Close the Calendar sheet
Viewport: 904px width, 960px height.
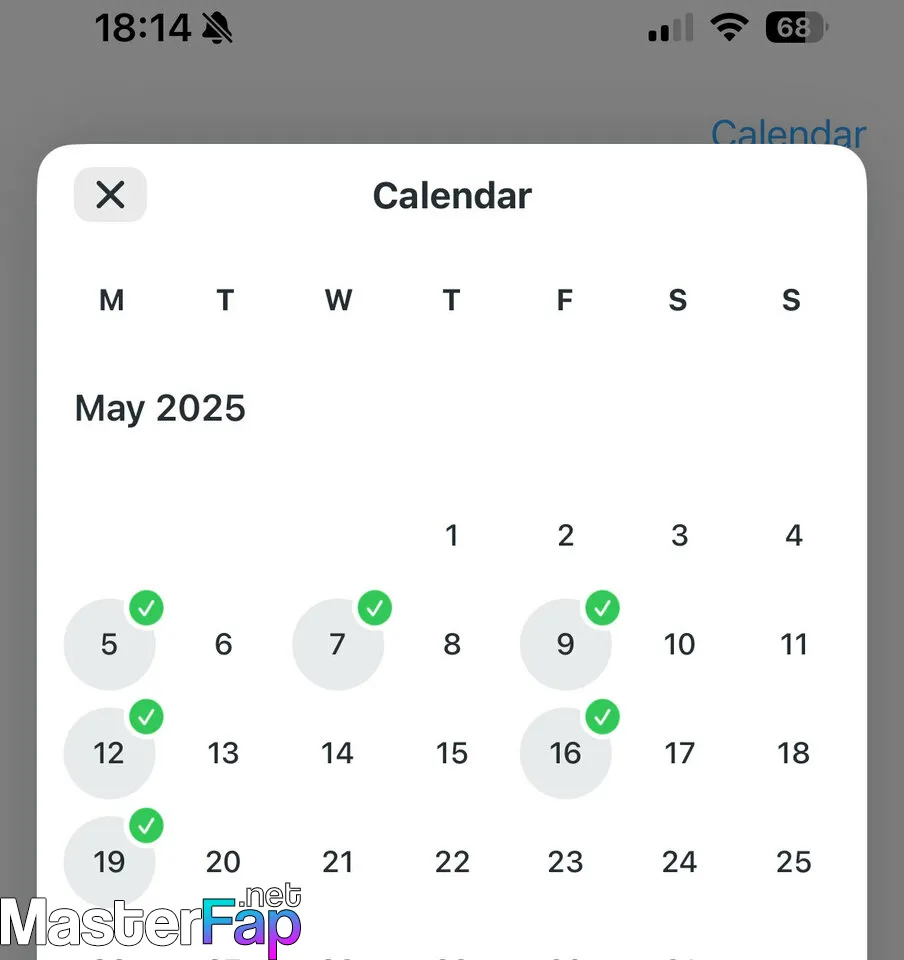point(110,194)
